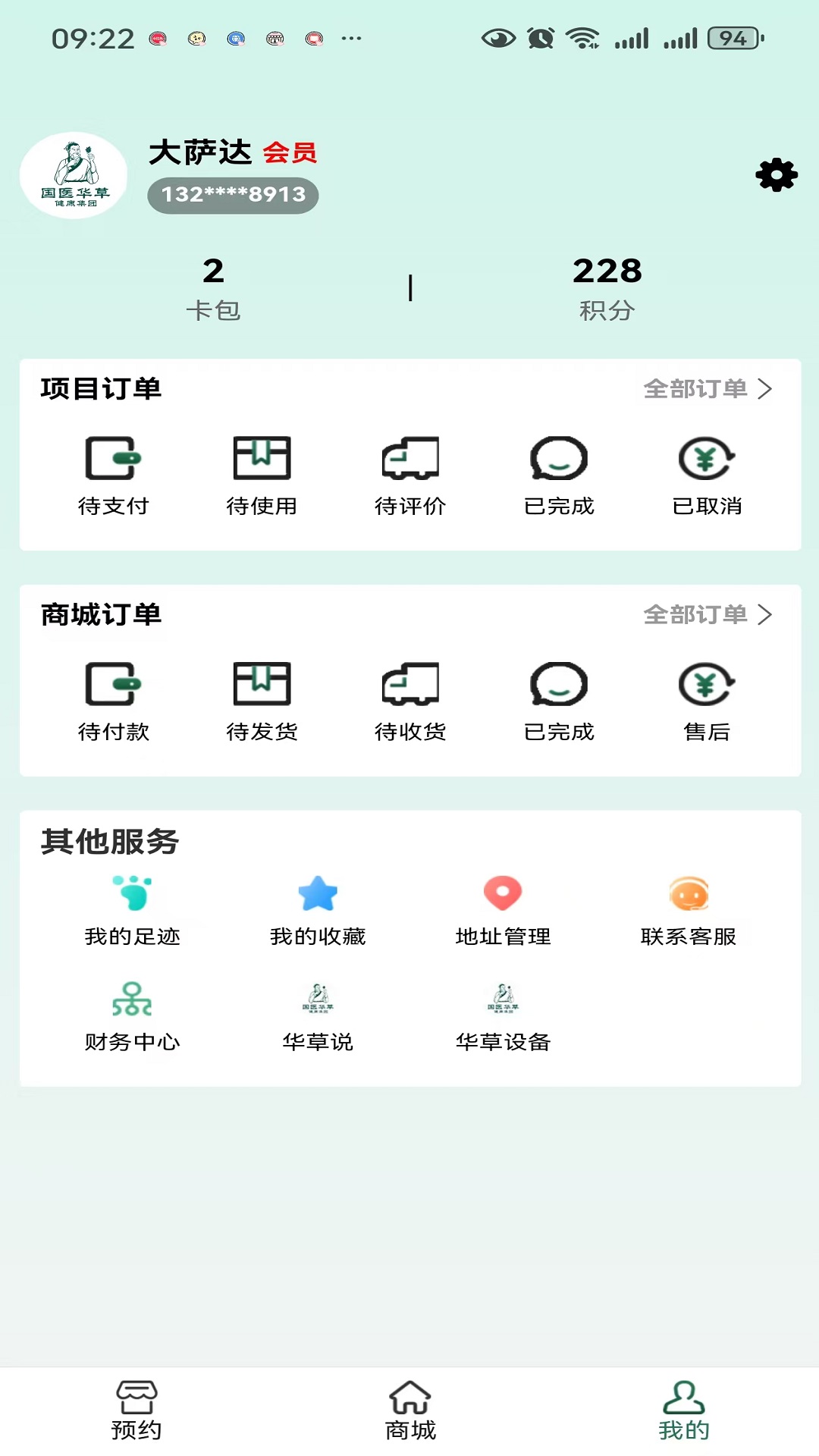The height and width of the screenshot is (1456, 819).
Task: Switch to the 商城 tab
Action: (x=410, y=1410)
